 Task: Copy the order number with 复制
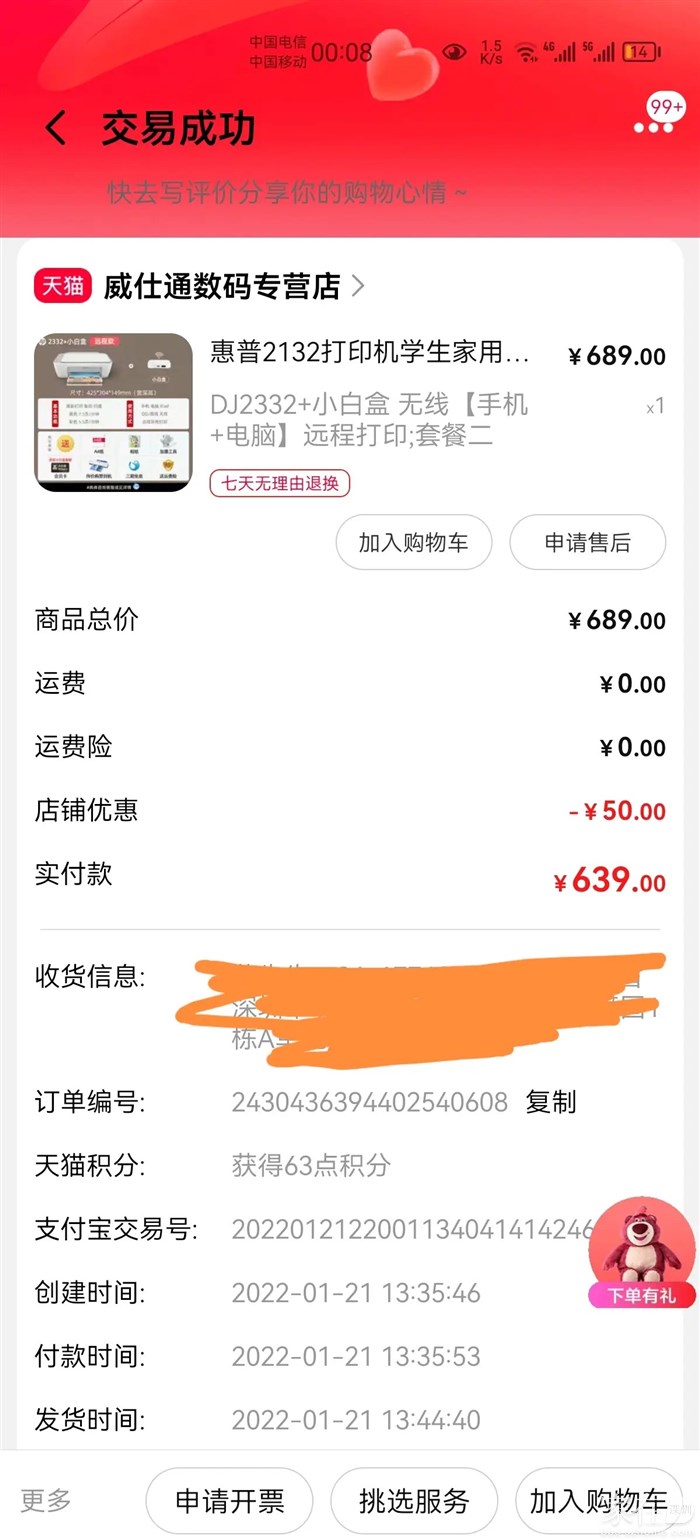(551, 1102)
